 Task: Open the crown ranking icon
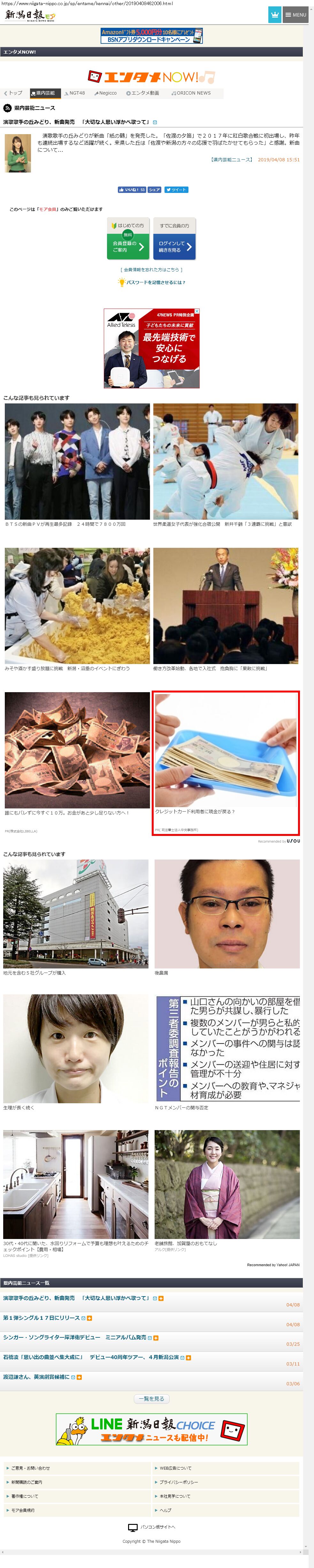274,15
